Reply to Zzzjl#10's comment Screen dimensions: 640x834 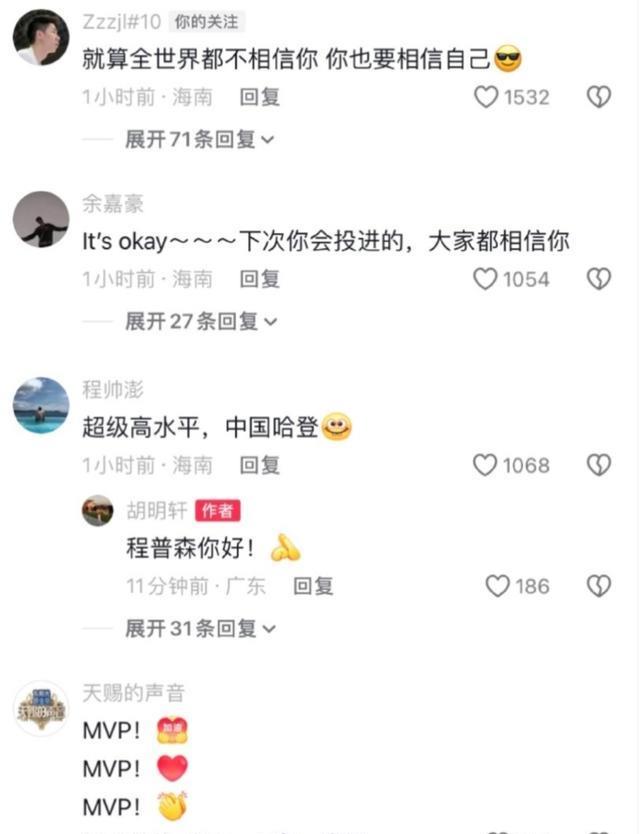[x=259, y=97]
